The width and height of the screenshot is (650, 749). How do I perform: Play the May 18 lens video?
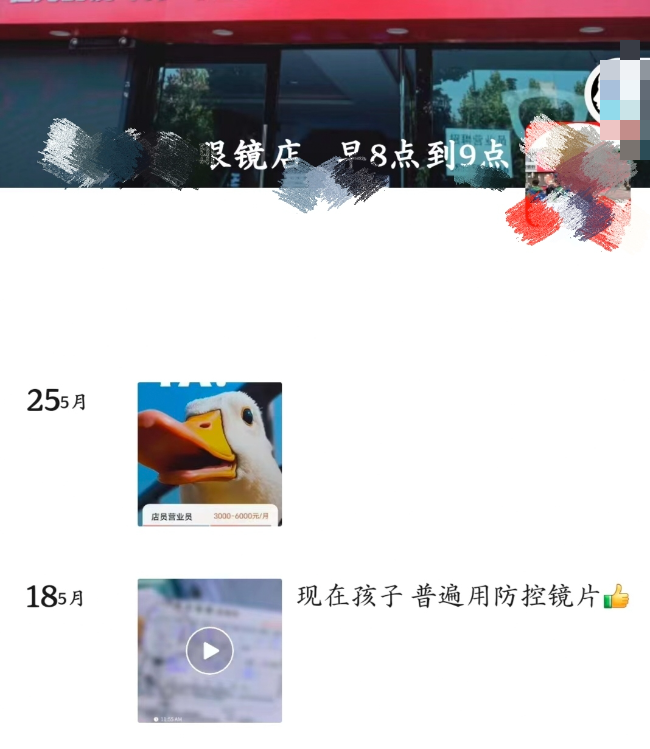coord(209,651)
